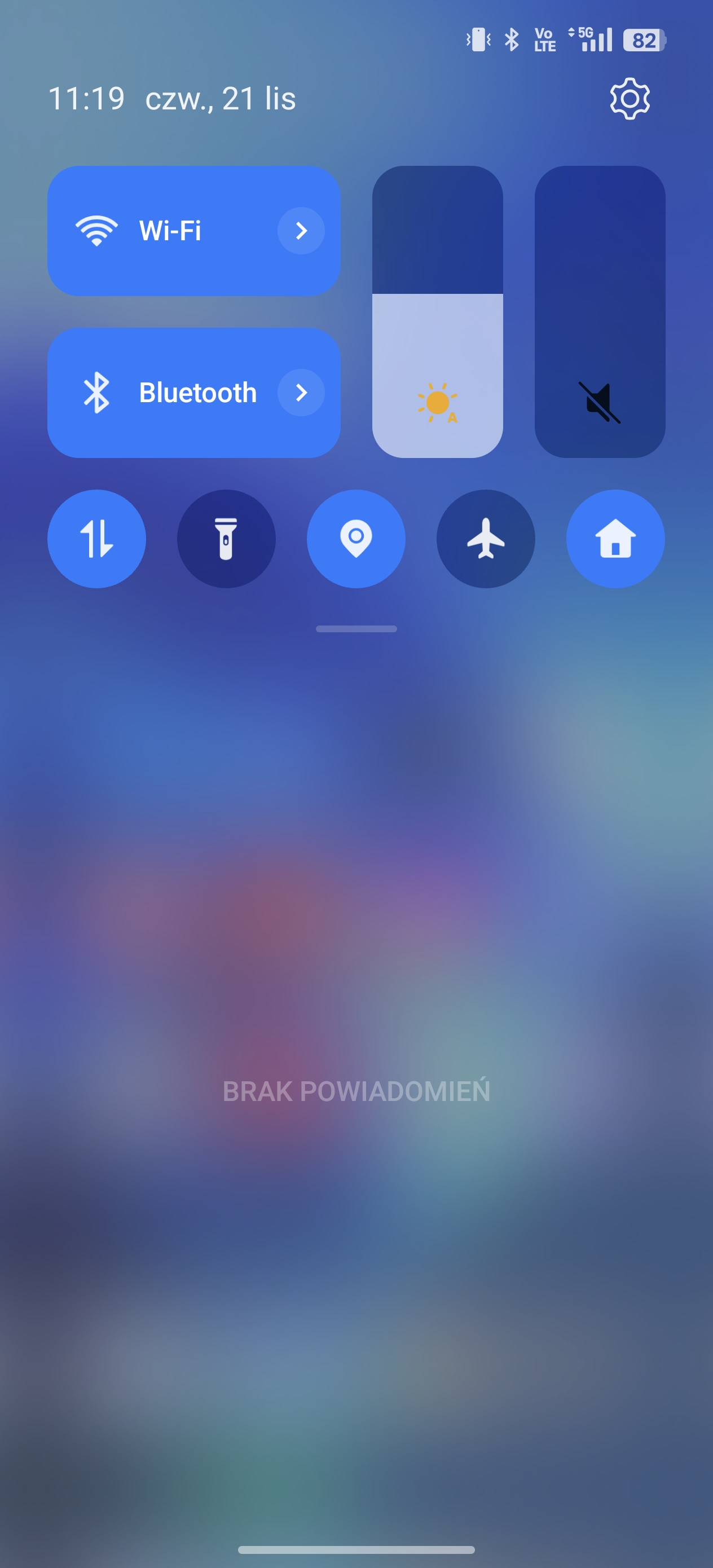Screen dimensions: 713x1568
Task: Toggle the Wi-Fi tile
Action: coord(193,231)
